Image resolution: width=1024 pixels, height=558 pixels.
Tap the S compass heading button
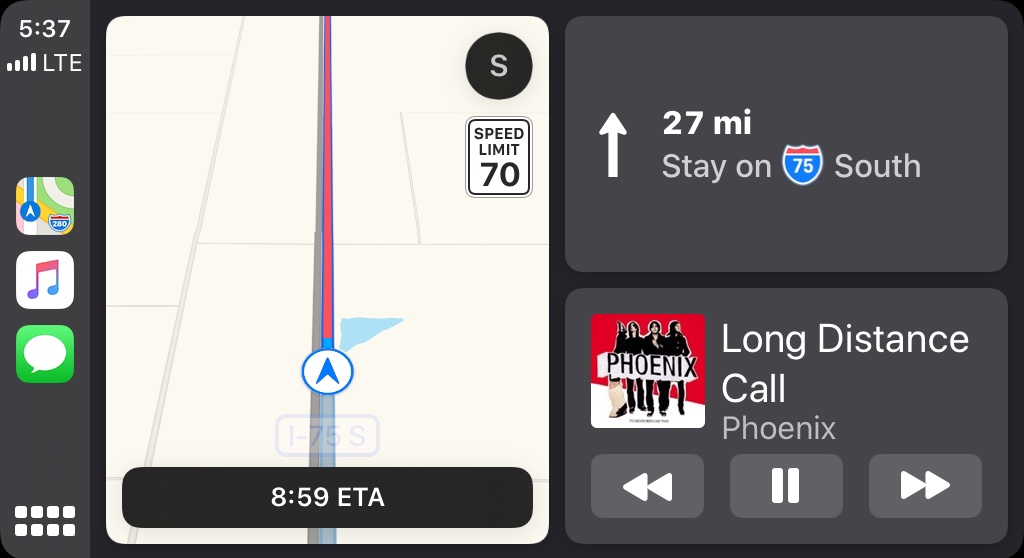point(499,66)
